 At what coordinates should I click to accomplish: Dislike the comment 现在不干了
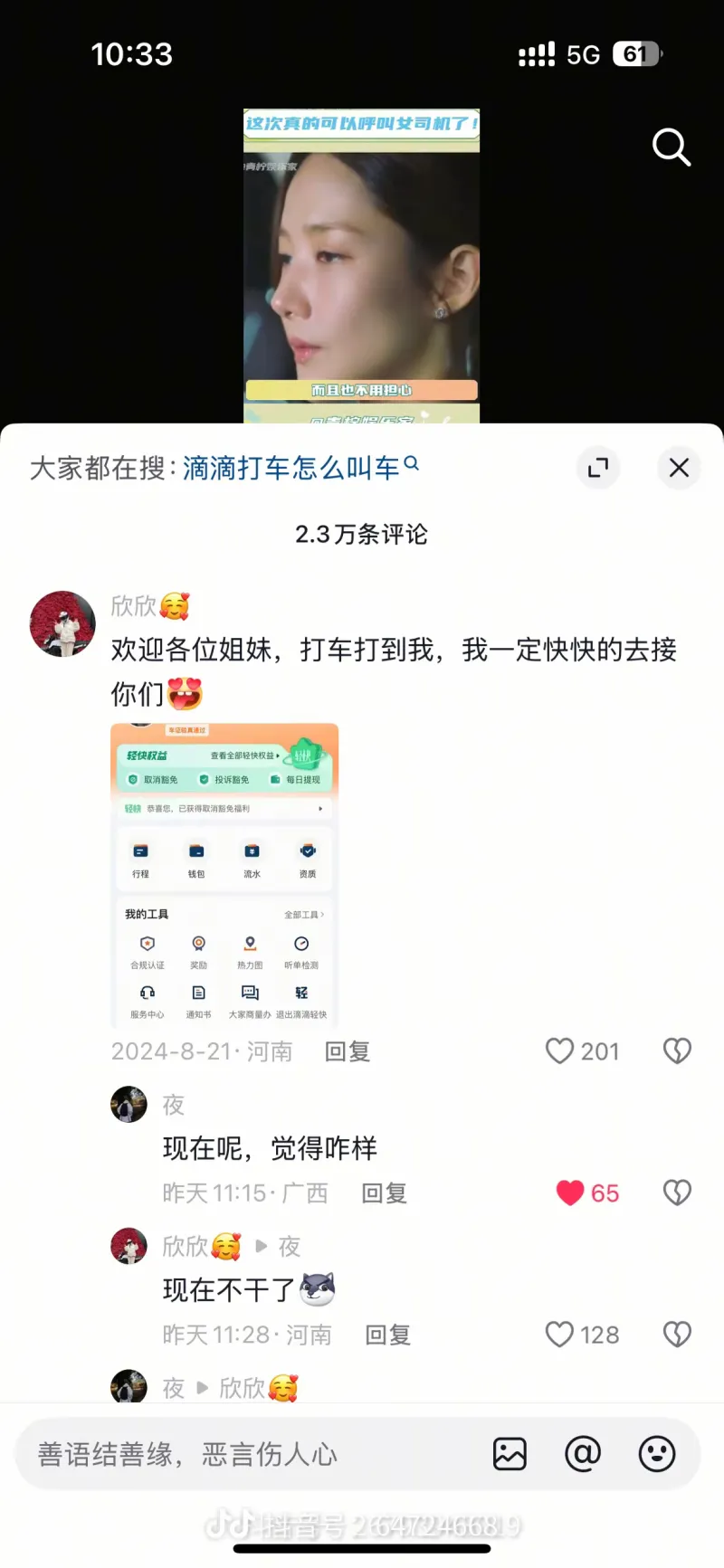[x=677, y=1335]
